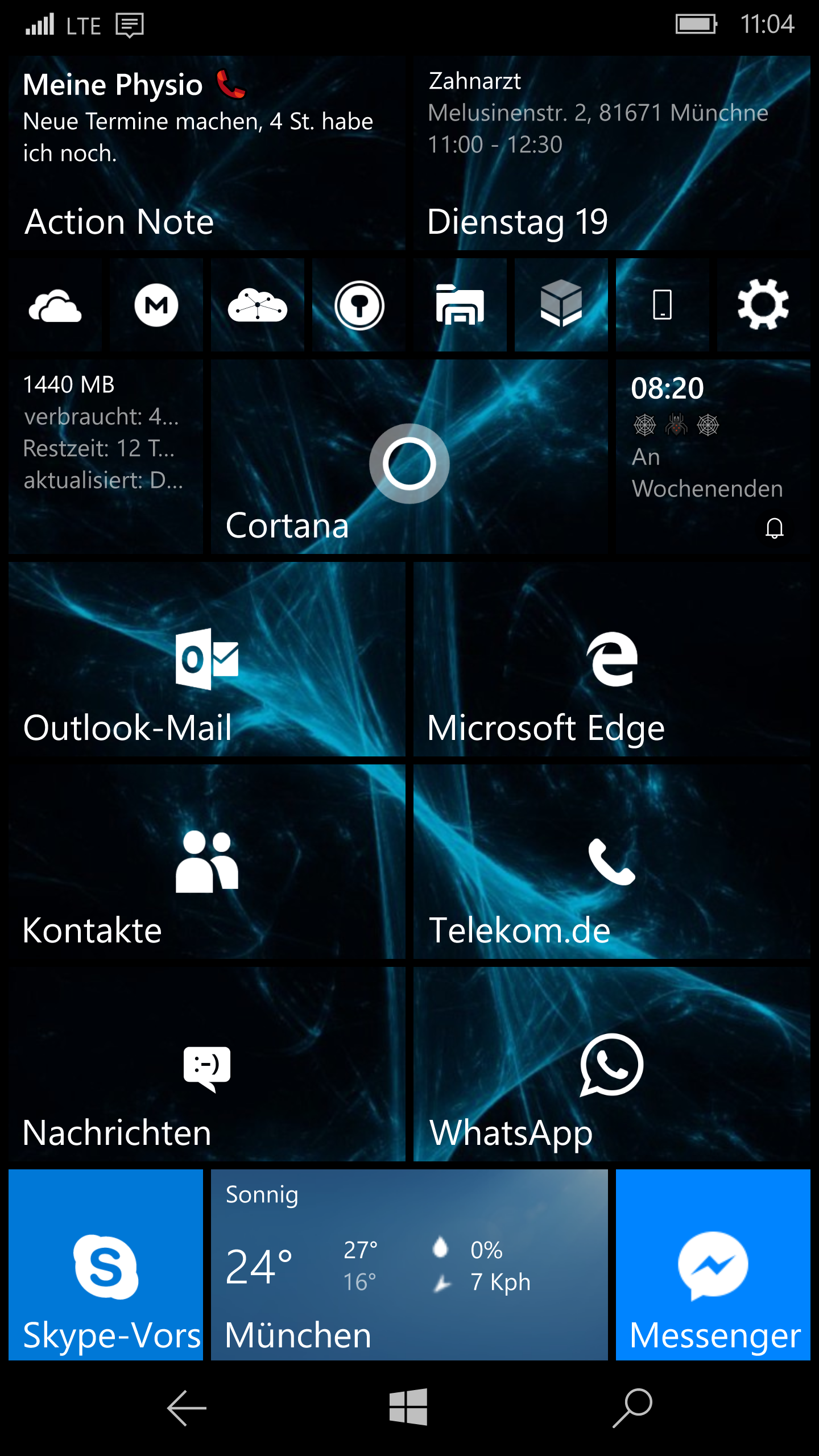Open the alarm tile showing 08:20
The image size is (819, 1456).
pyautogui.click(x=713, y=457)
